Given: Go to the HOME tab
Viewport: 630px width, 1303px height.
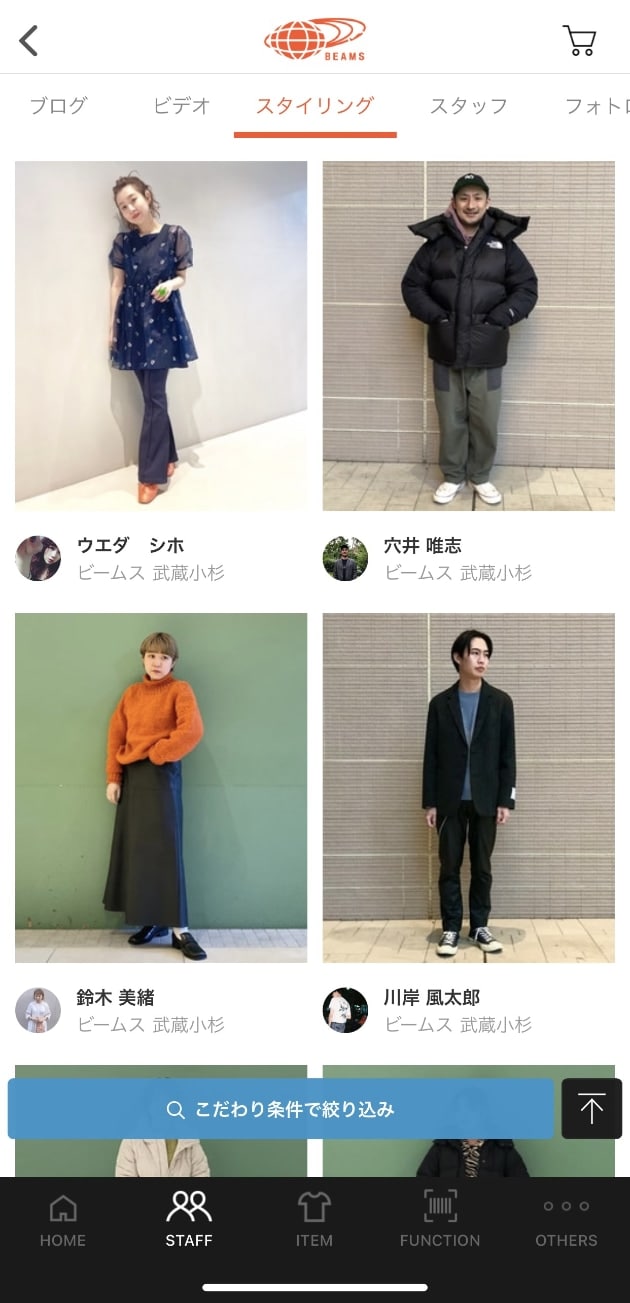Looking at the screenshot, I should (63, 1221).
